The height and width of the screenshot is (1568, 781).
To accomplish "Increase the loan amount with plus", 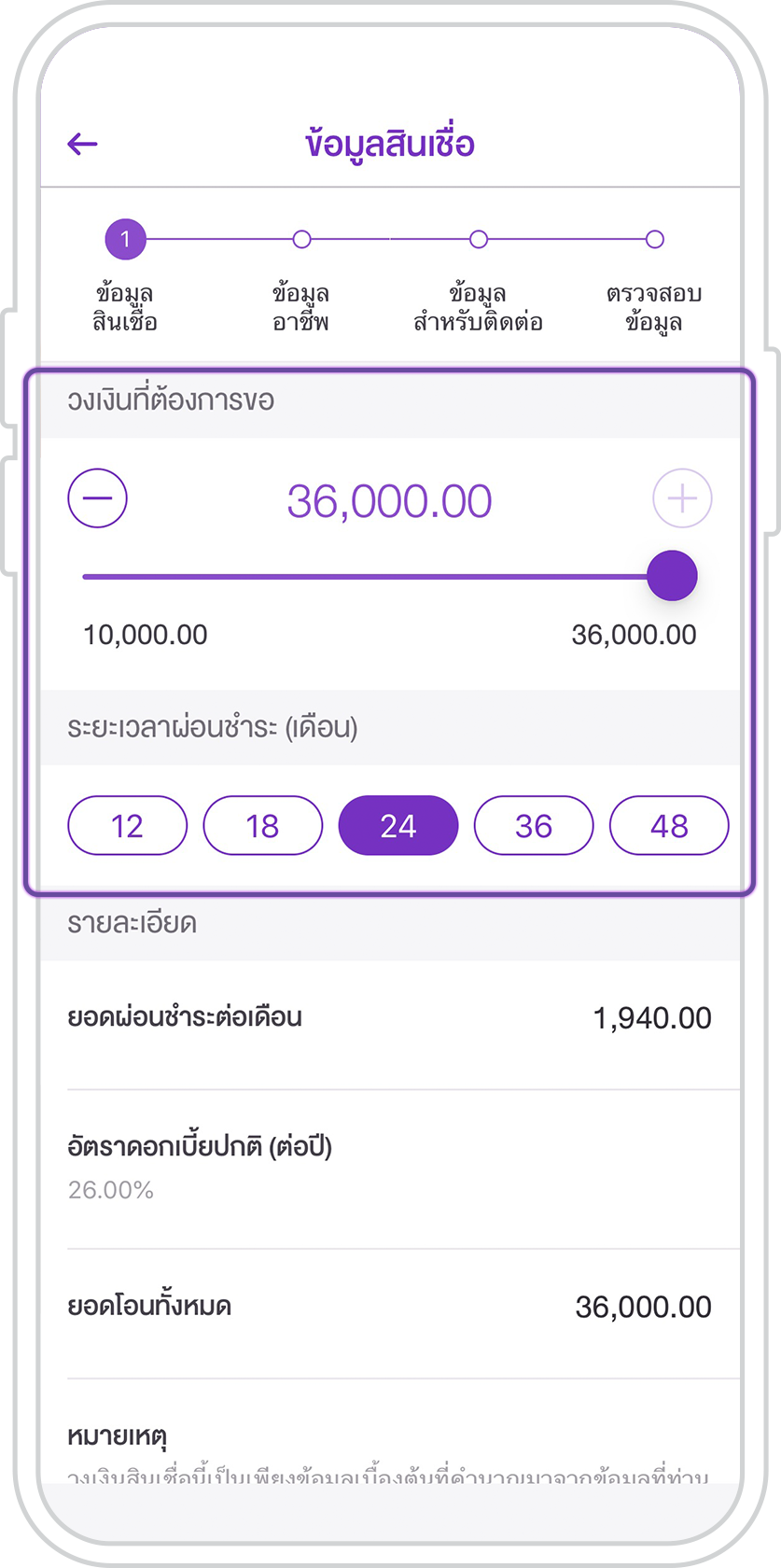I will [x=682, y=498].
